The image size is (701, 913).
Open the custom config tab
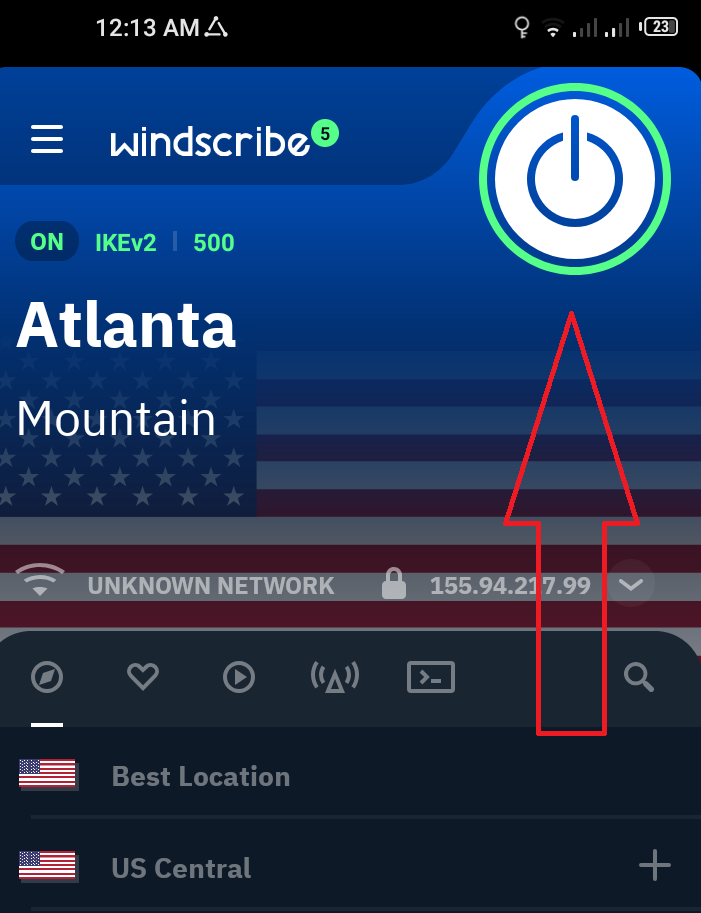pos(431,678)
